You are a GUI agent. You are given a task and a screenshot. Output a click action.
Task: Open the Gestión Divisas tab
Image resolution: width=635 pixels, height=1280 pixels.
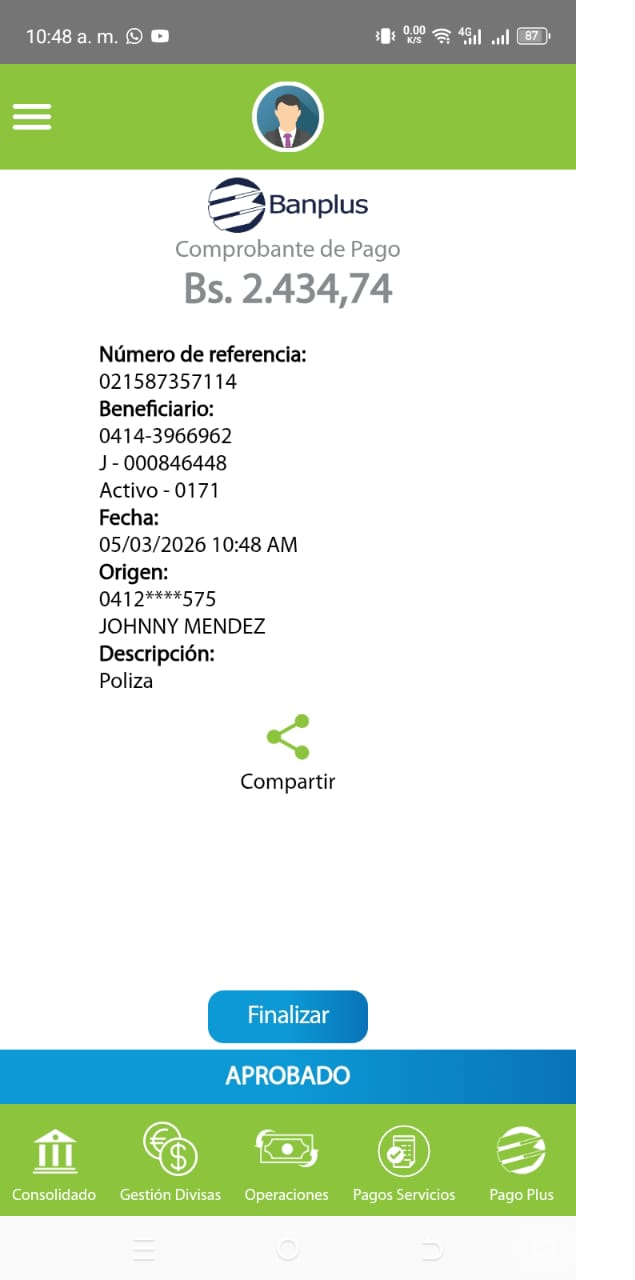tap(170, 1163)
